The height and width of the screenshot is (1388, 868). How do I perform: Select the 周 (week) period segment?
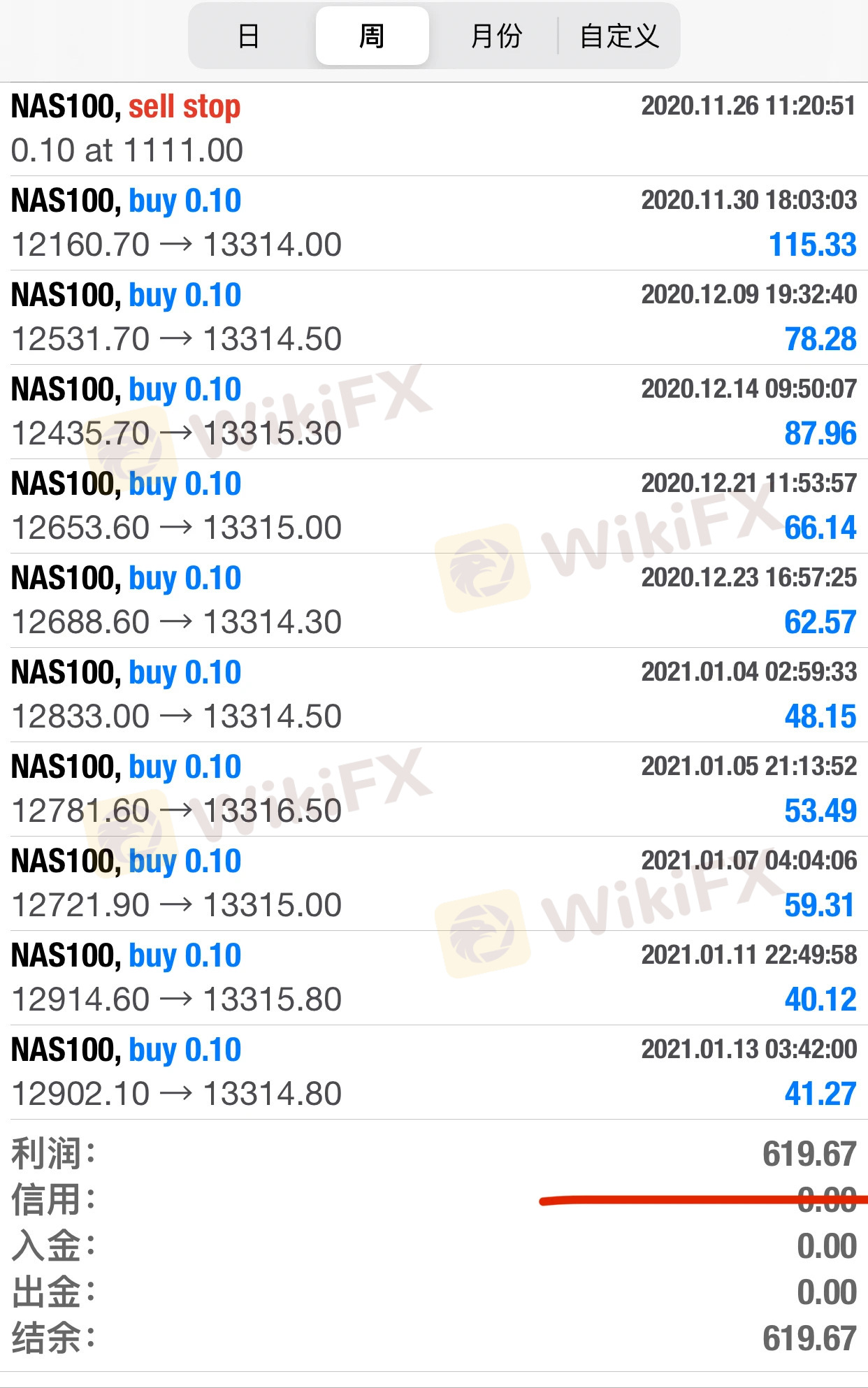tap(372, 36)
